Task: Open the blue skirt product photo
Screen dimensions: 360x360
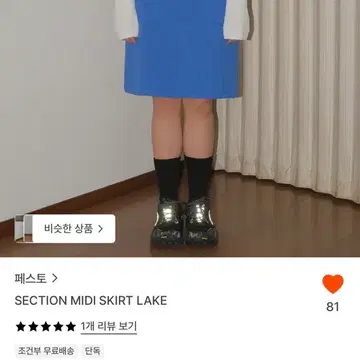Action: coord(180,128)
